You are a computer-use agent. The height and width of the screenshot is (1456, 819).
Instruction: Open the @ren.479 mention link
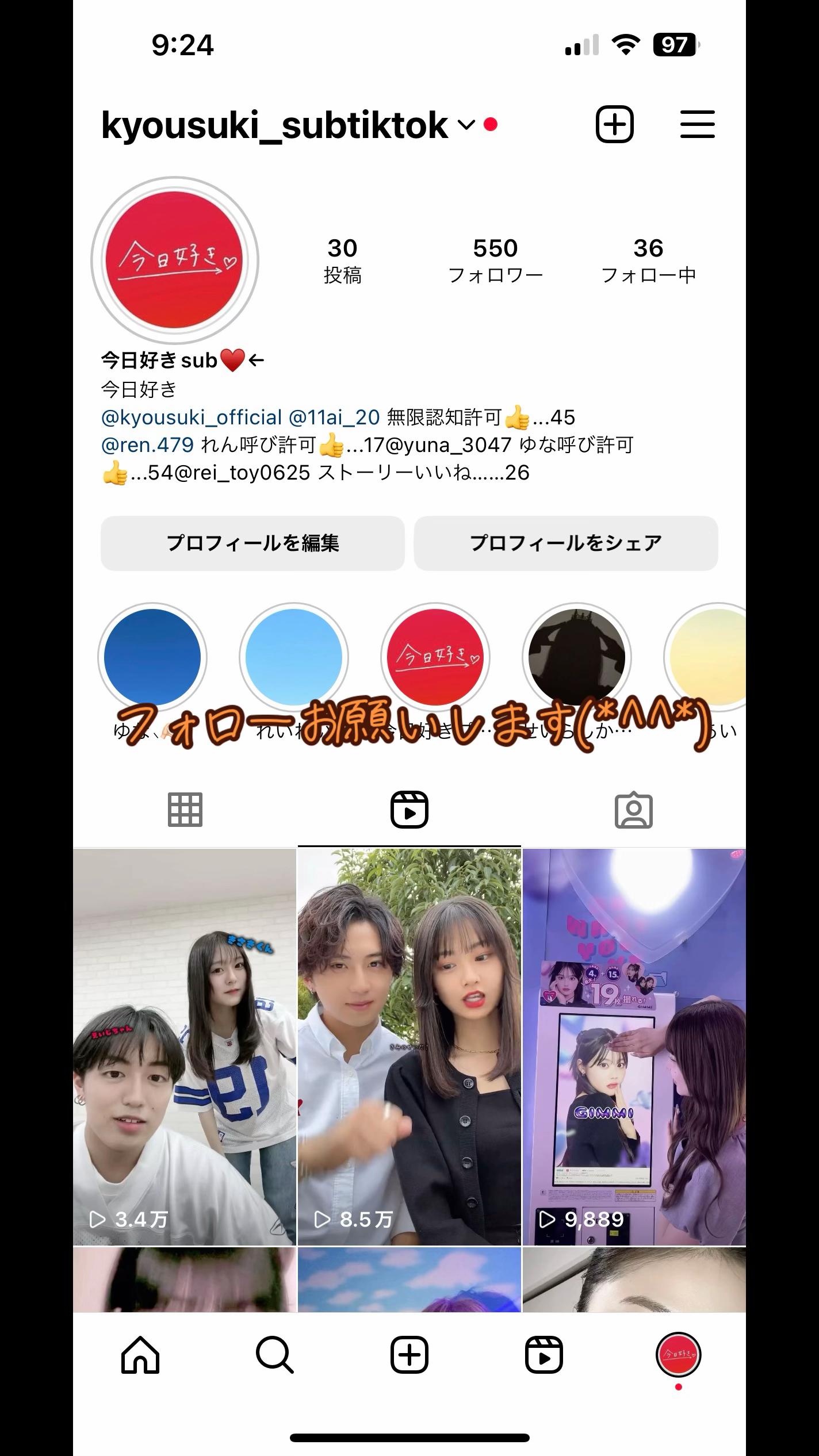147,445
